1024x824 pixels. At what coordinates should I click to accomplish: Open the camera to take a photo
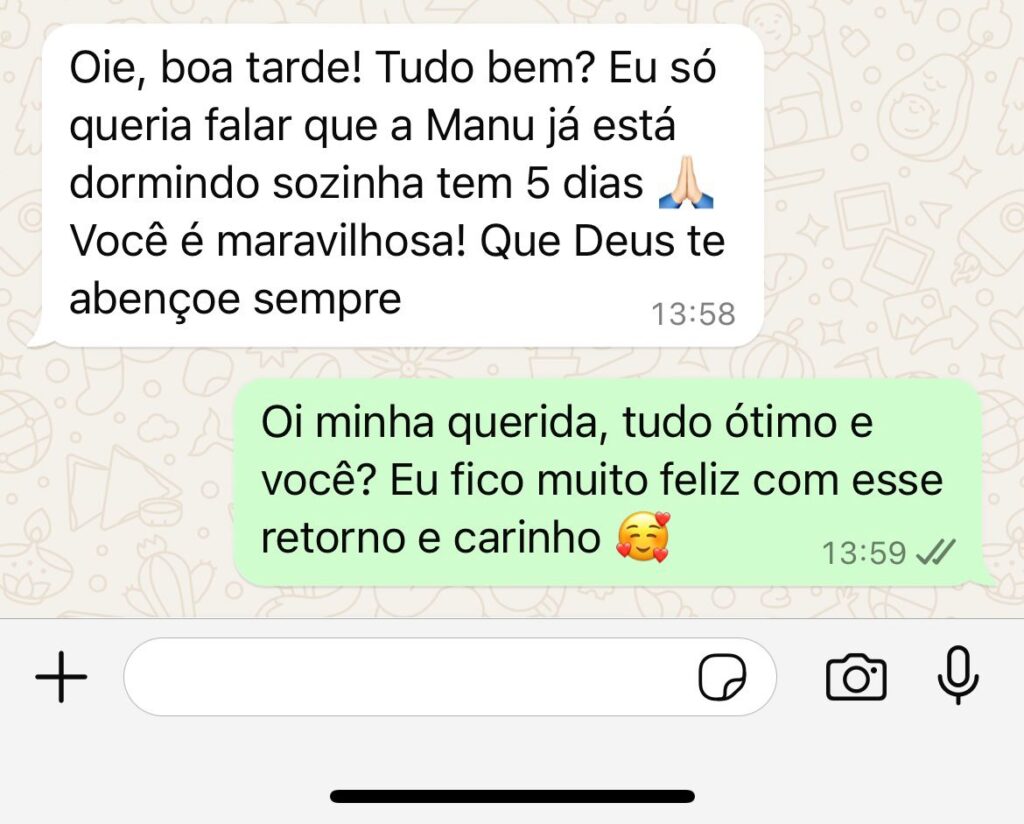[856, 677]
